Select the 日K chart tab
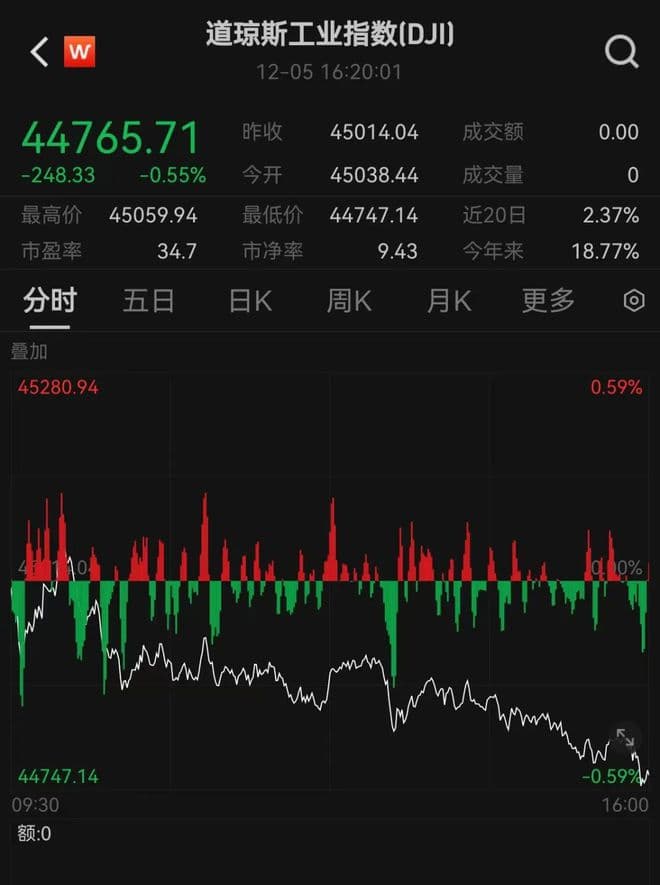The width and height of the screenshot is (660, 885). [250, 300]
